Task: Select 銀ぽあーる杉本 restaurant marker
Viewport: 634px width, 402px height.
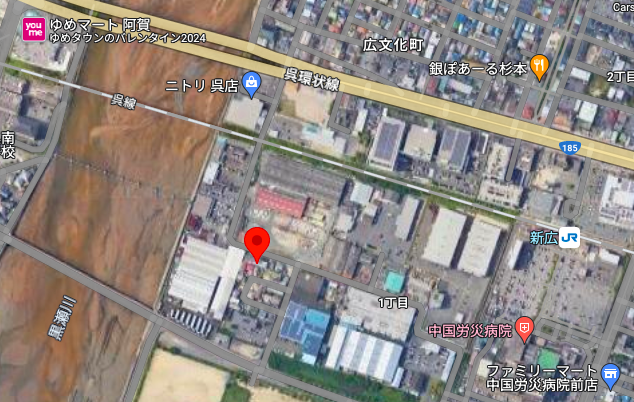Action: click(540, 66)
